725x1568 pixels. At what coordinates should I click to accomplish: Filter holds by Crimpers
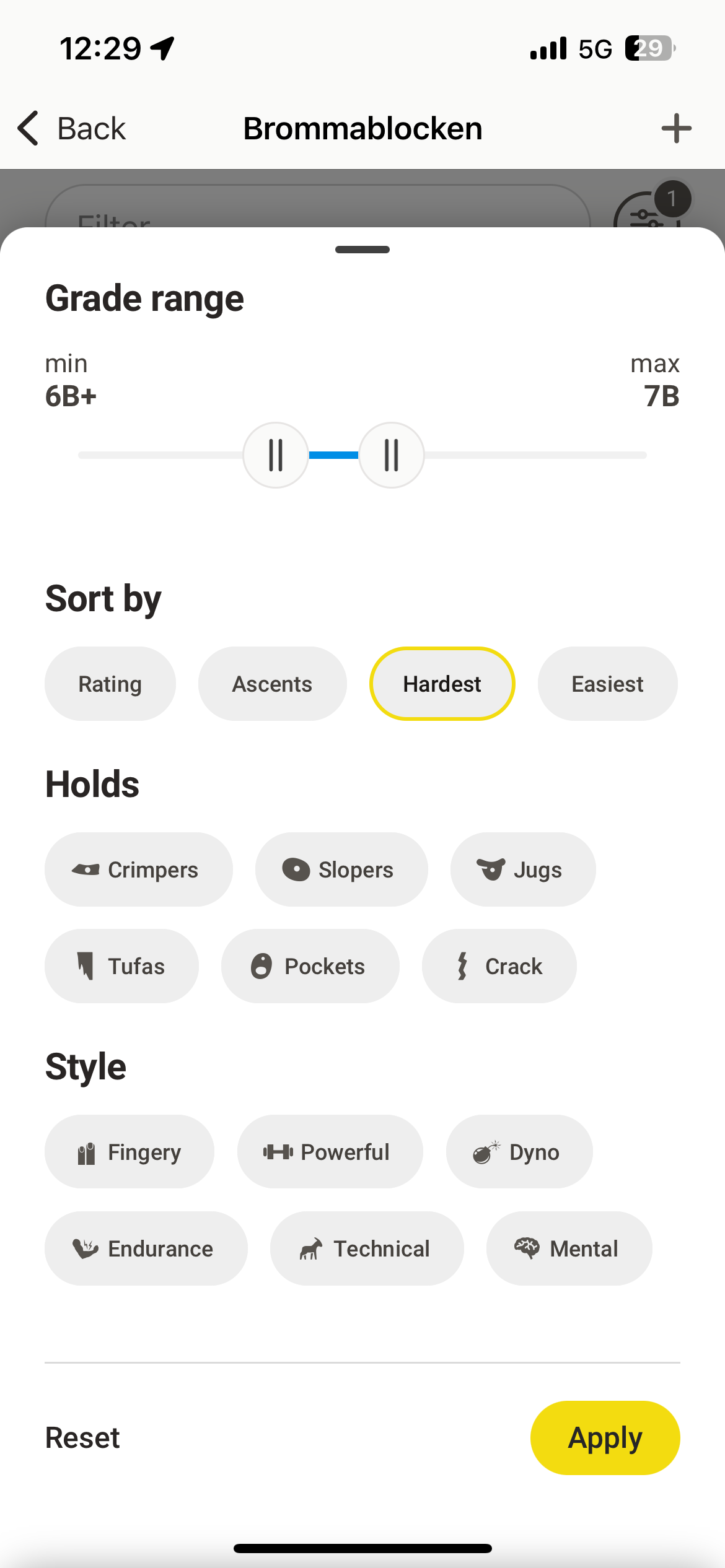[138, 869]
